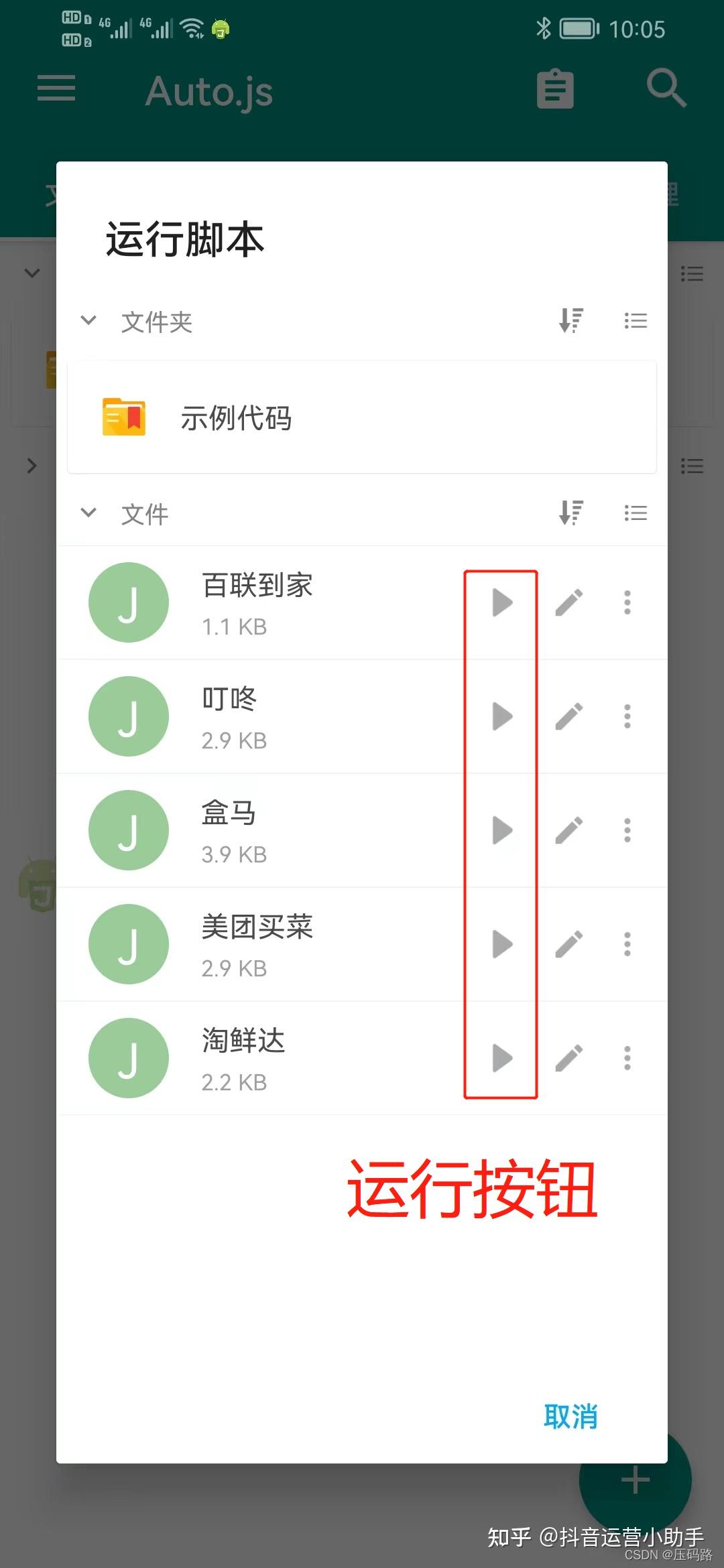Edit the 美团买菜 script
This screenshot has width=724, height=1568.
(568, 944)
